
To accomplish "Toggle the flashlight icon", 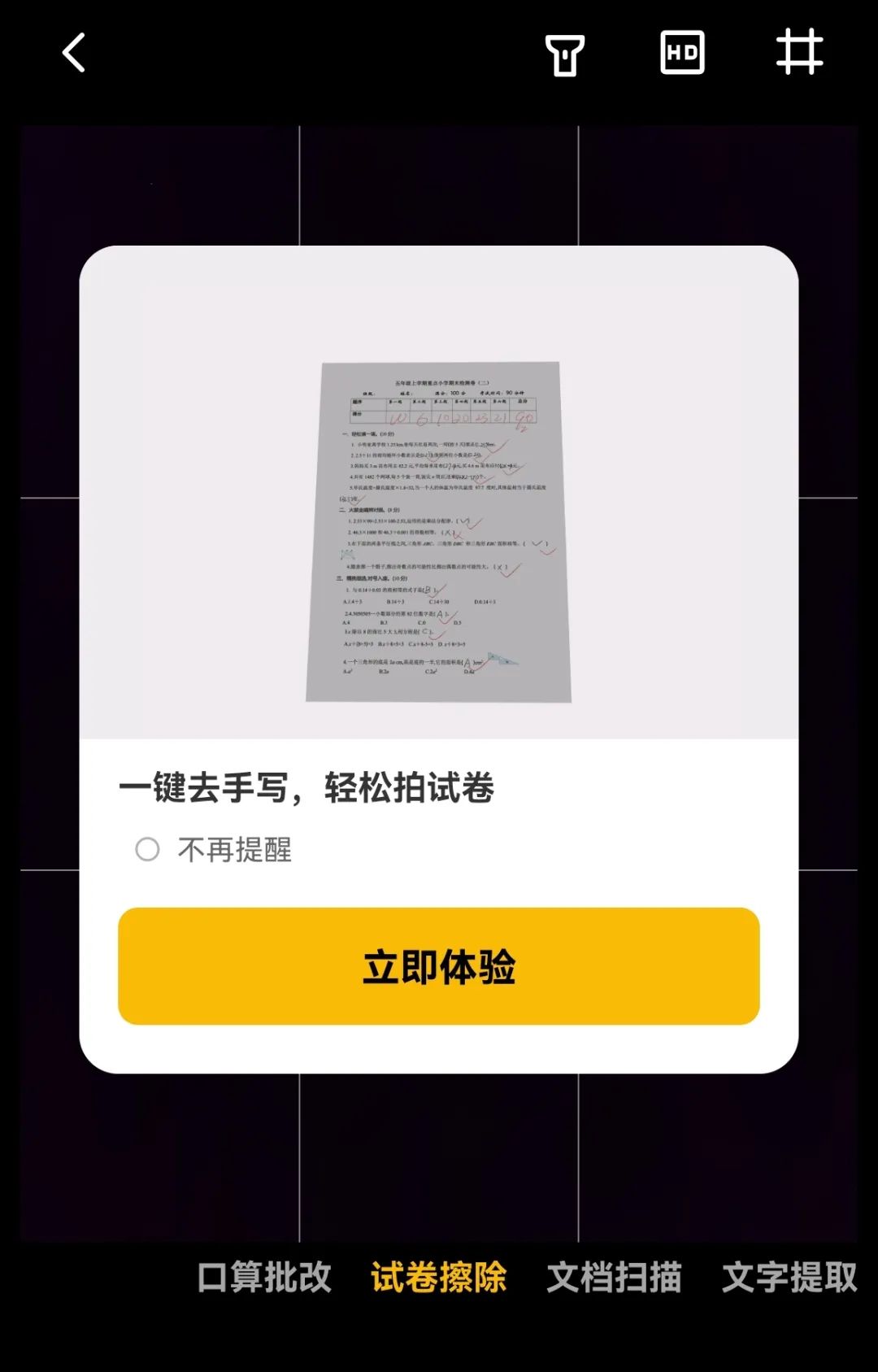I will tap(564, 55).
